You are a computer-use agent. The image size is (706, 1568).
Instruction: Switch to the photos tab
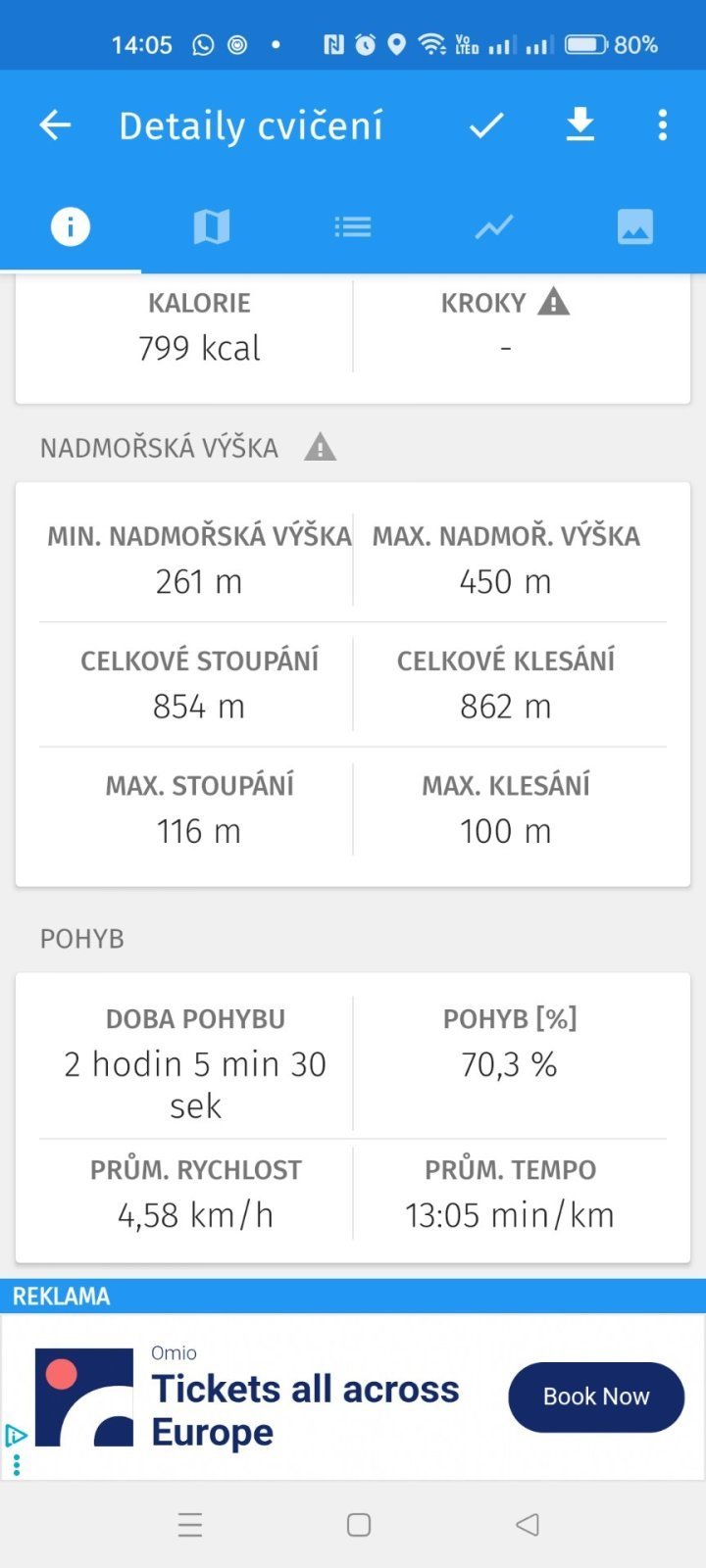[x=635, y=227]
